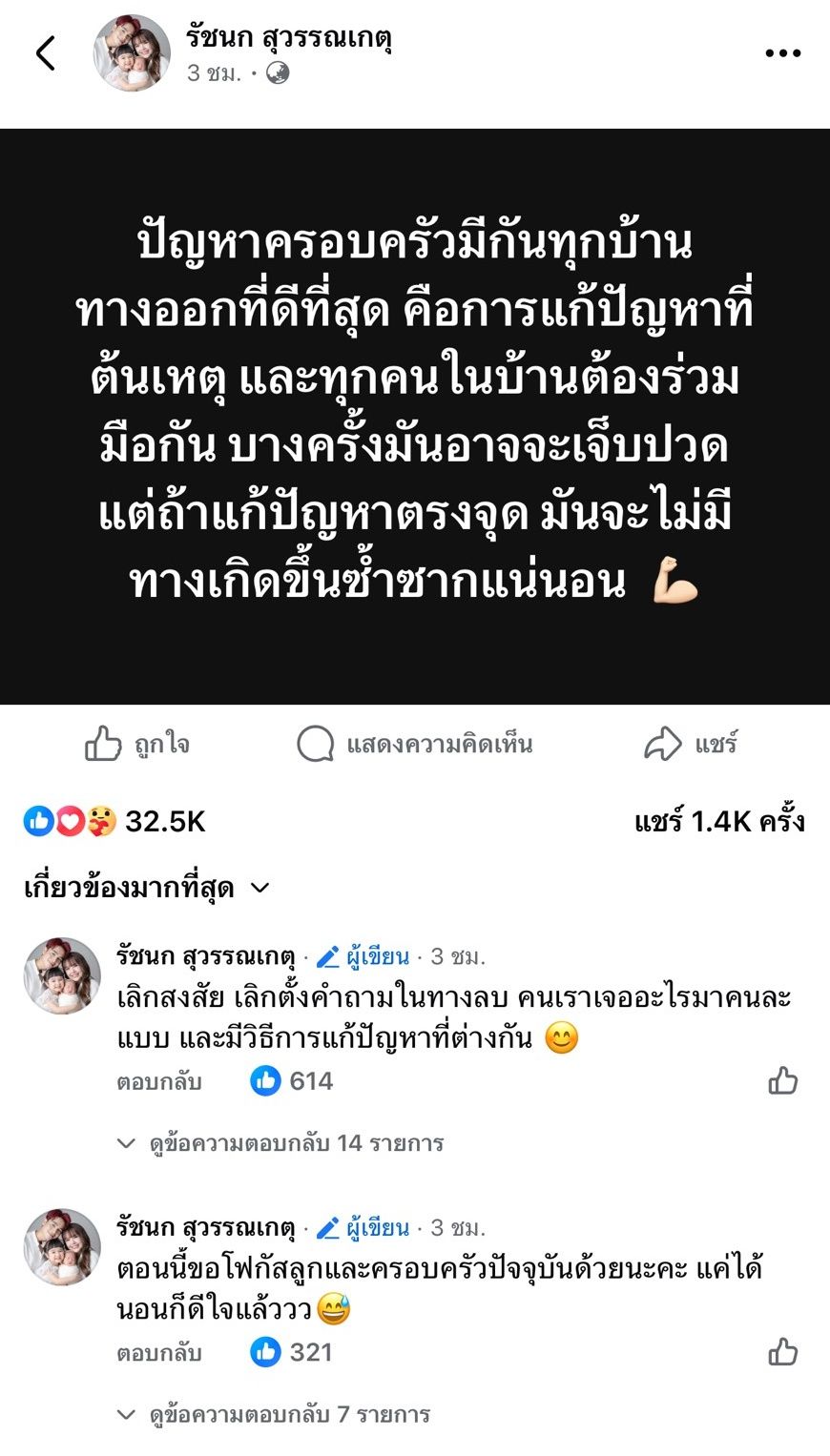Open the post's three-dot options menu
Image resolution: width=830 pixels, height=1456 pixels.
click(x=782, y=53)
